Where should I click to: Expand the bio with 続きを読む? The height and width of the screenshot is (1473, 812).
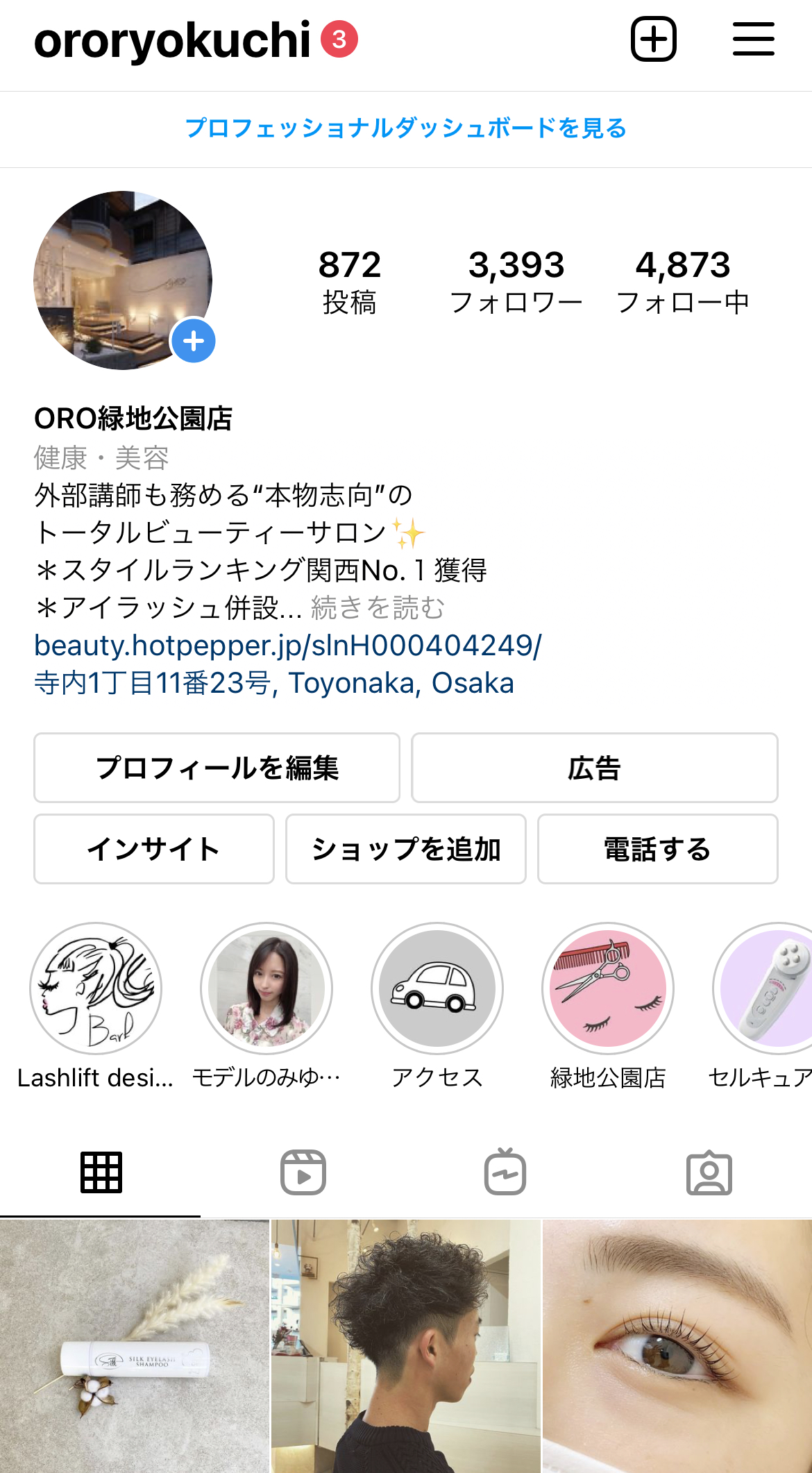tap(378, 608)
